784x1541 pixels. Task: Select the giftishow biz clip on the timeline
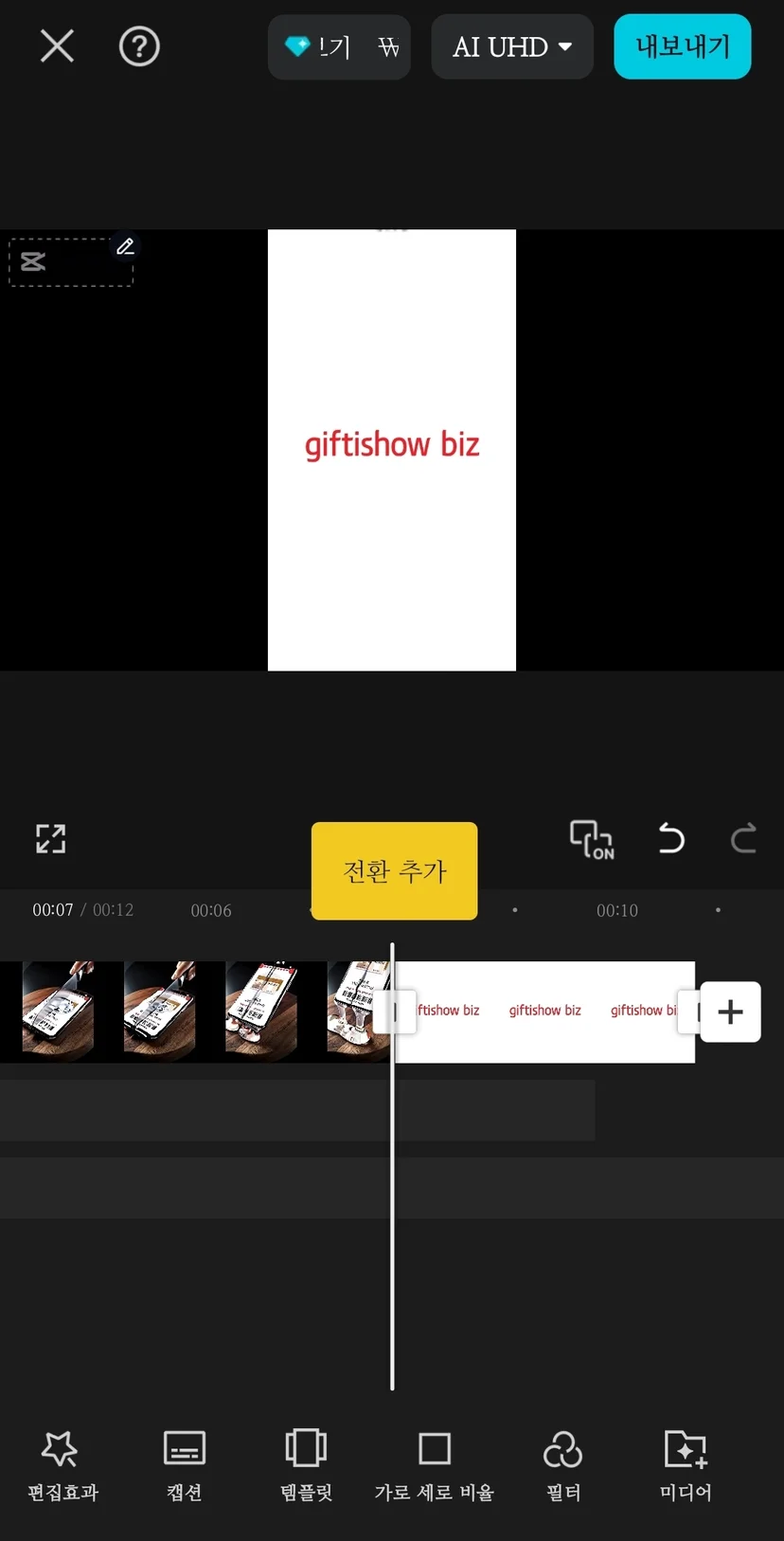coord(544,1012)
